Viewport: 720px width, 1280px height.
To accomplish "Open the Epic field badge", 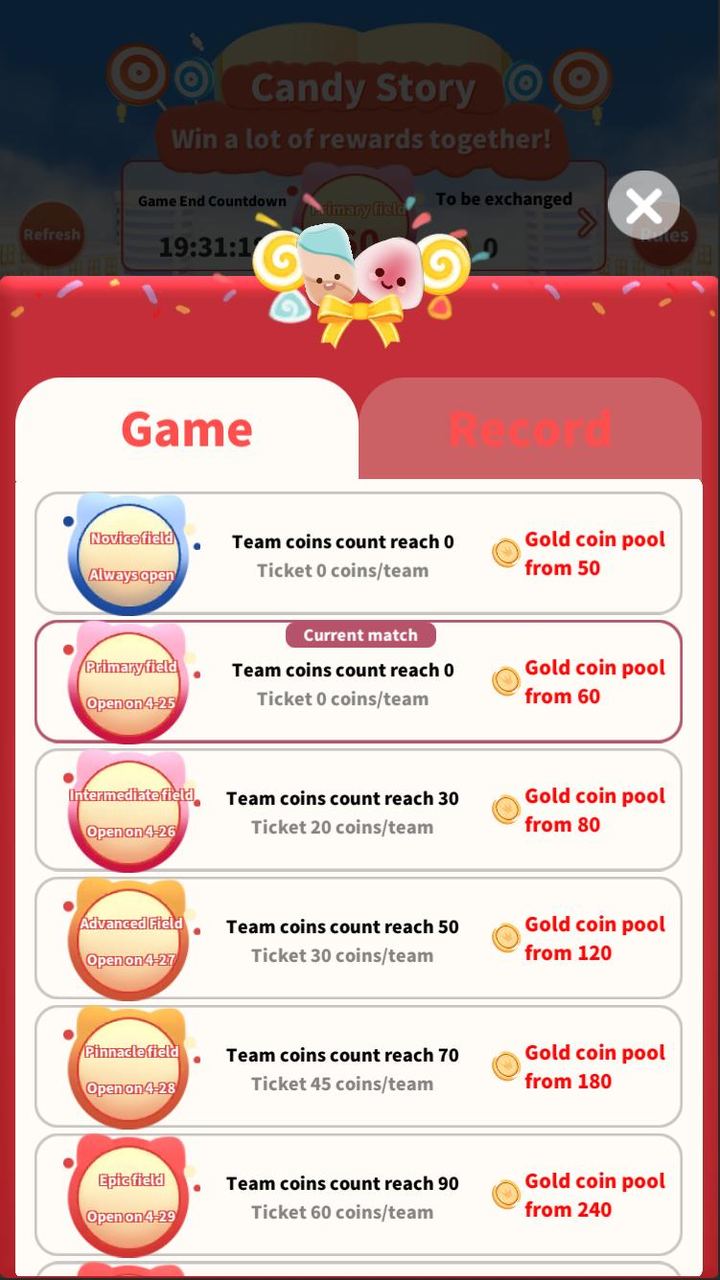I will pyautogui.click(x=128, y=1194).
